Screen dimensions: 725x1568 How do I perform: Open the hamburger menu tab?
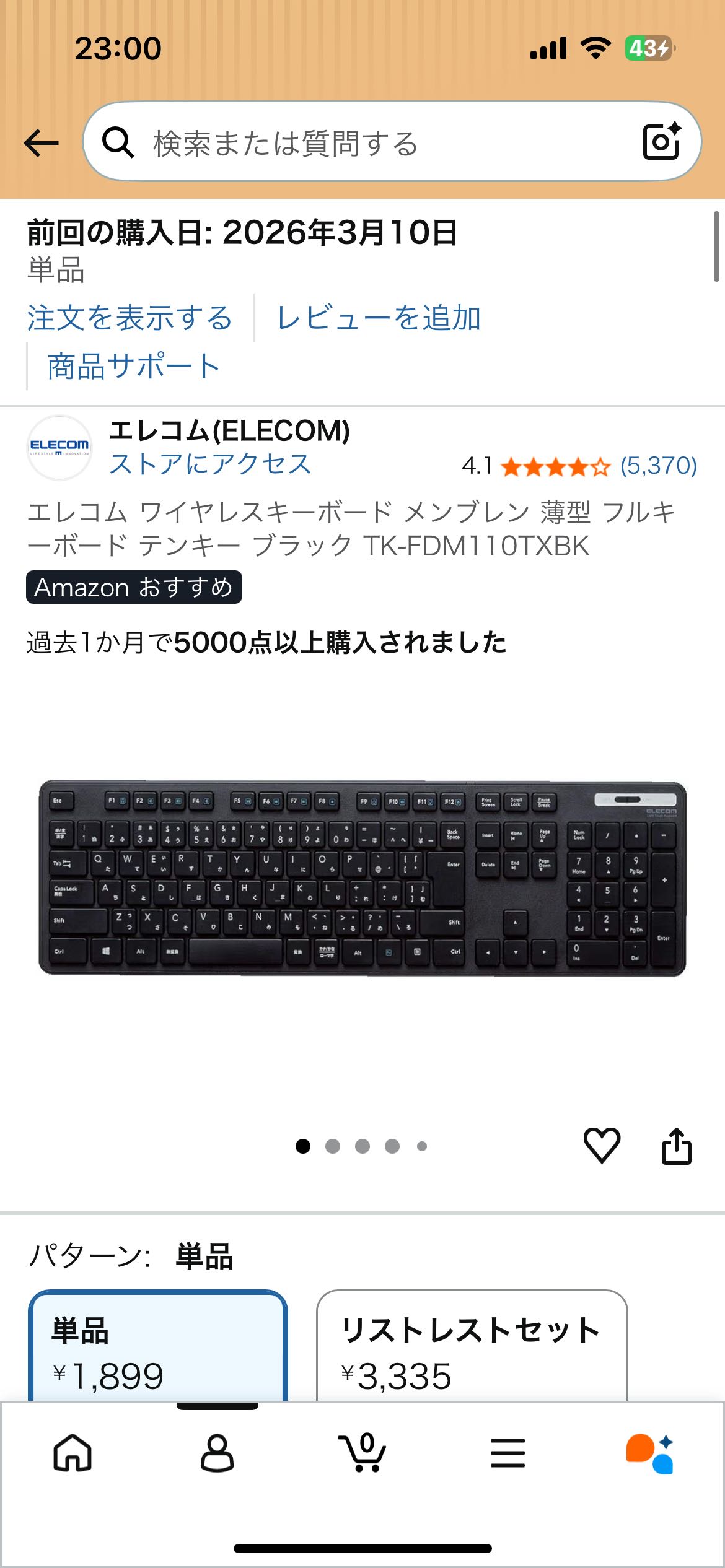[x=507, y=1453]
